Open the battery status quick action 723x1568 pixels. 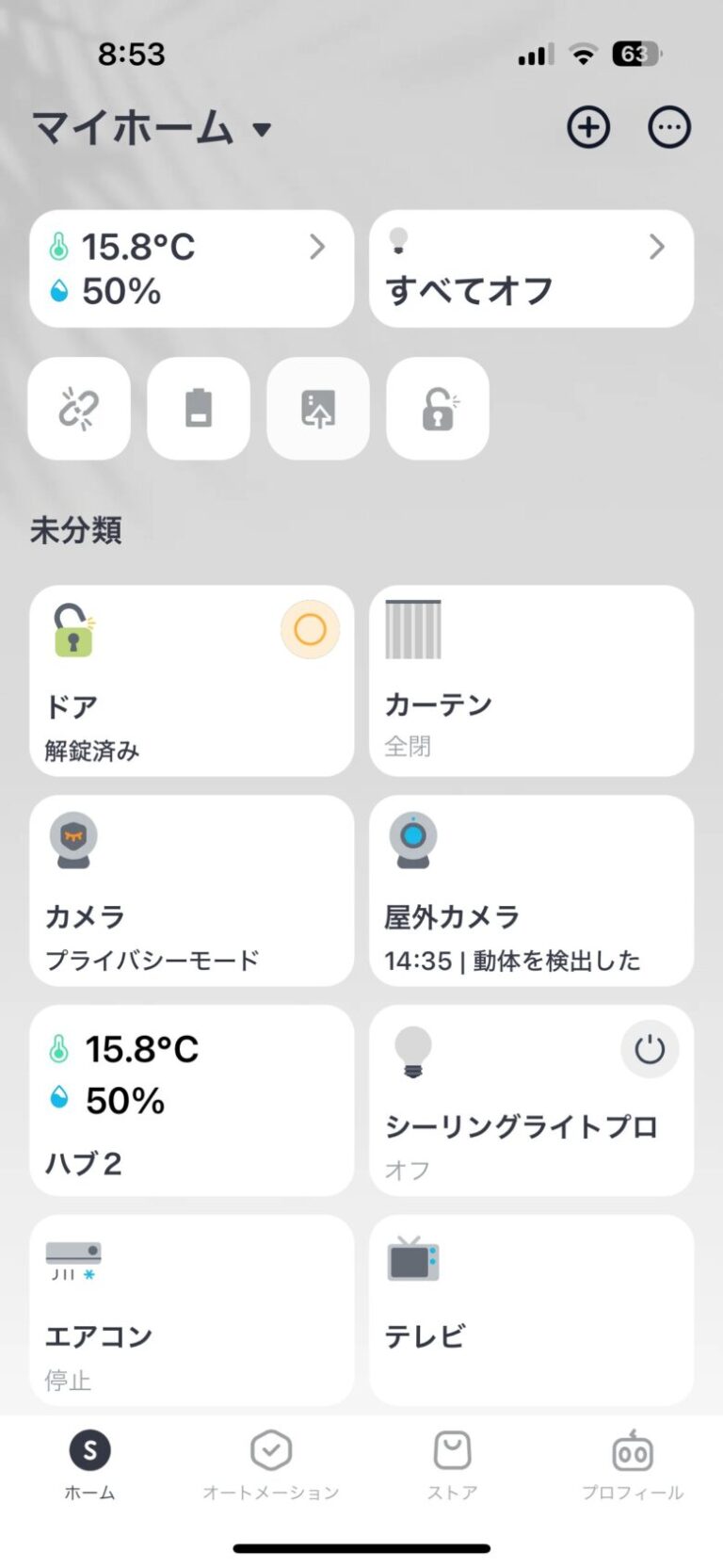click(x=198, y=409)
